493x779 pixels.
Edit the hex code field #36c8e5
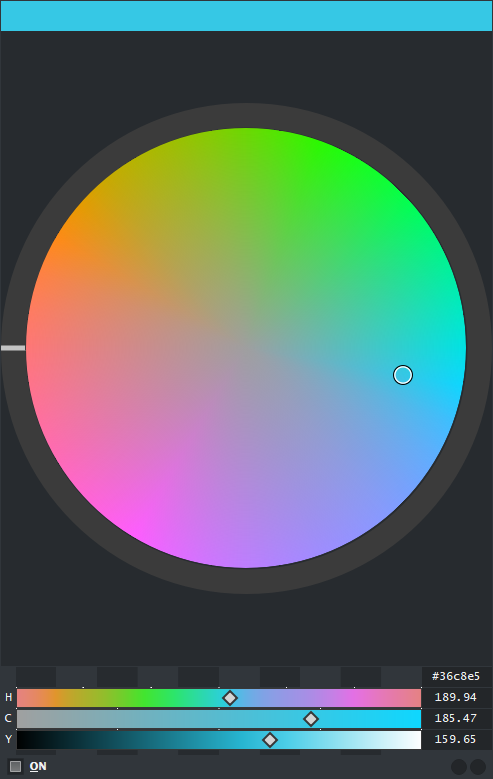(456, 676)
